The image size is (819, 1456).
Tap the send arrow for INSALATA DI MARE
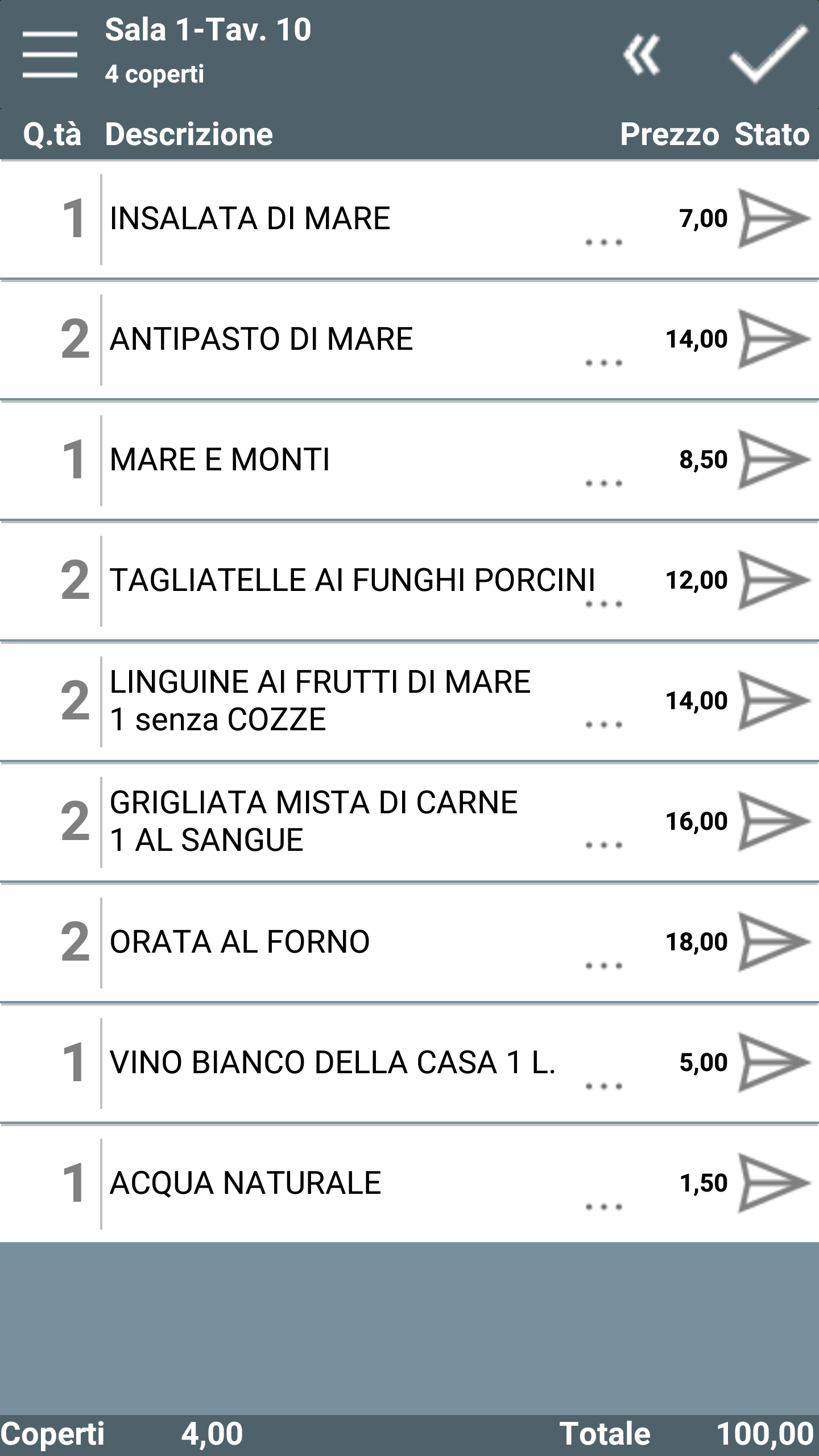tap(774, 218)
